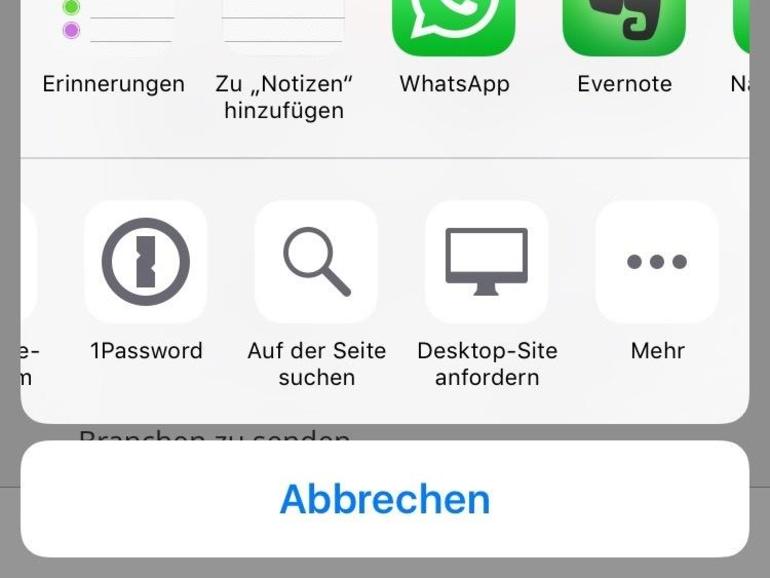Open the 1Password action
Viewport: 770px width, 578px height.
tap(146, 262)
